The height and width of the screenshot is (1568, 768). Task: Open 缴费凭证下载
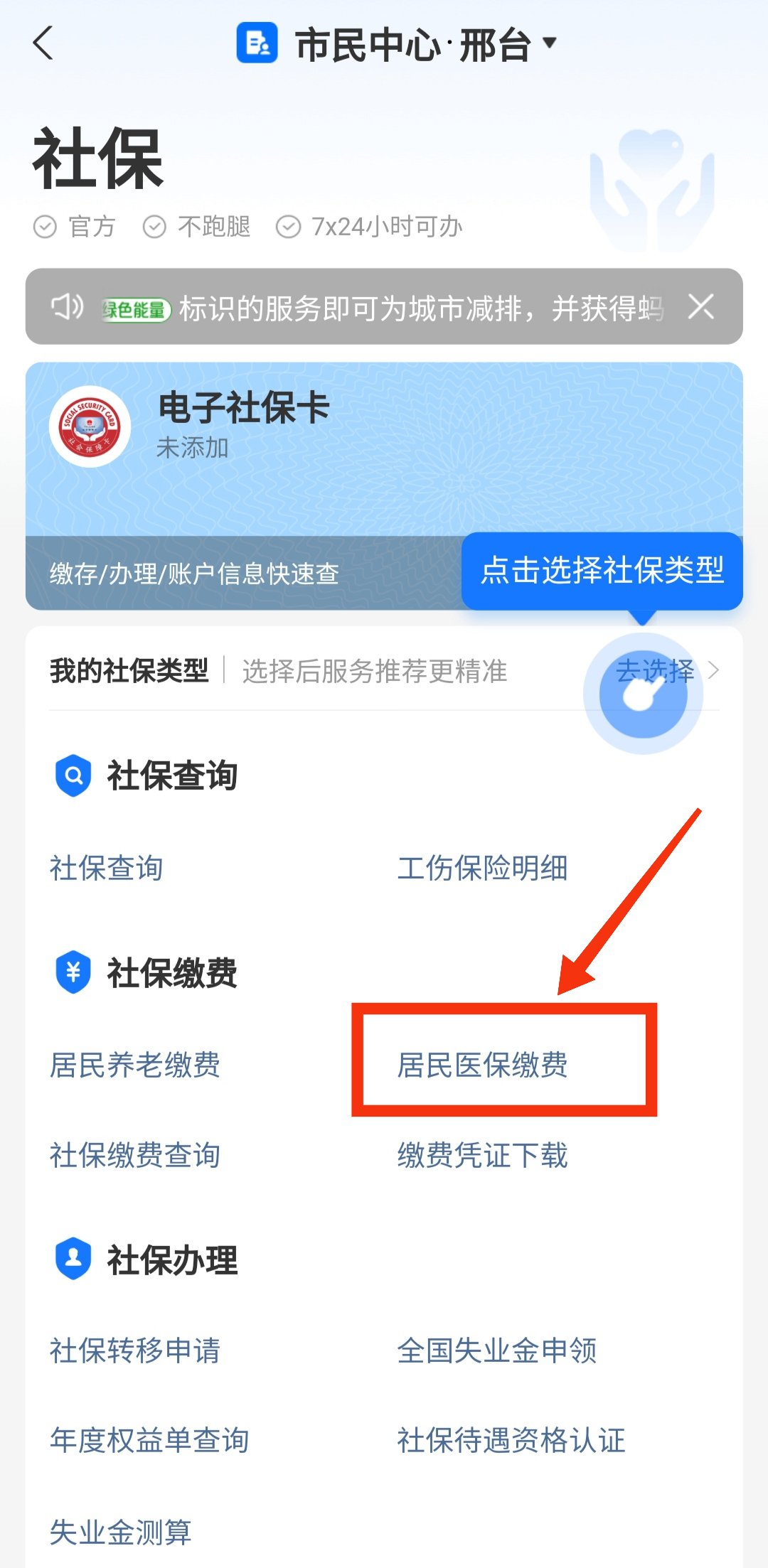[482, 1155]
